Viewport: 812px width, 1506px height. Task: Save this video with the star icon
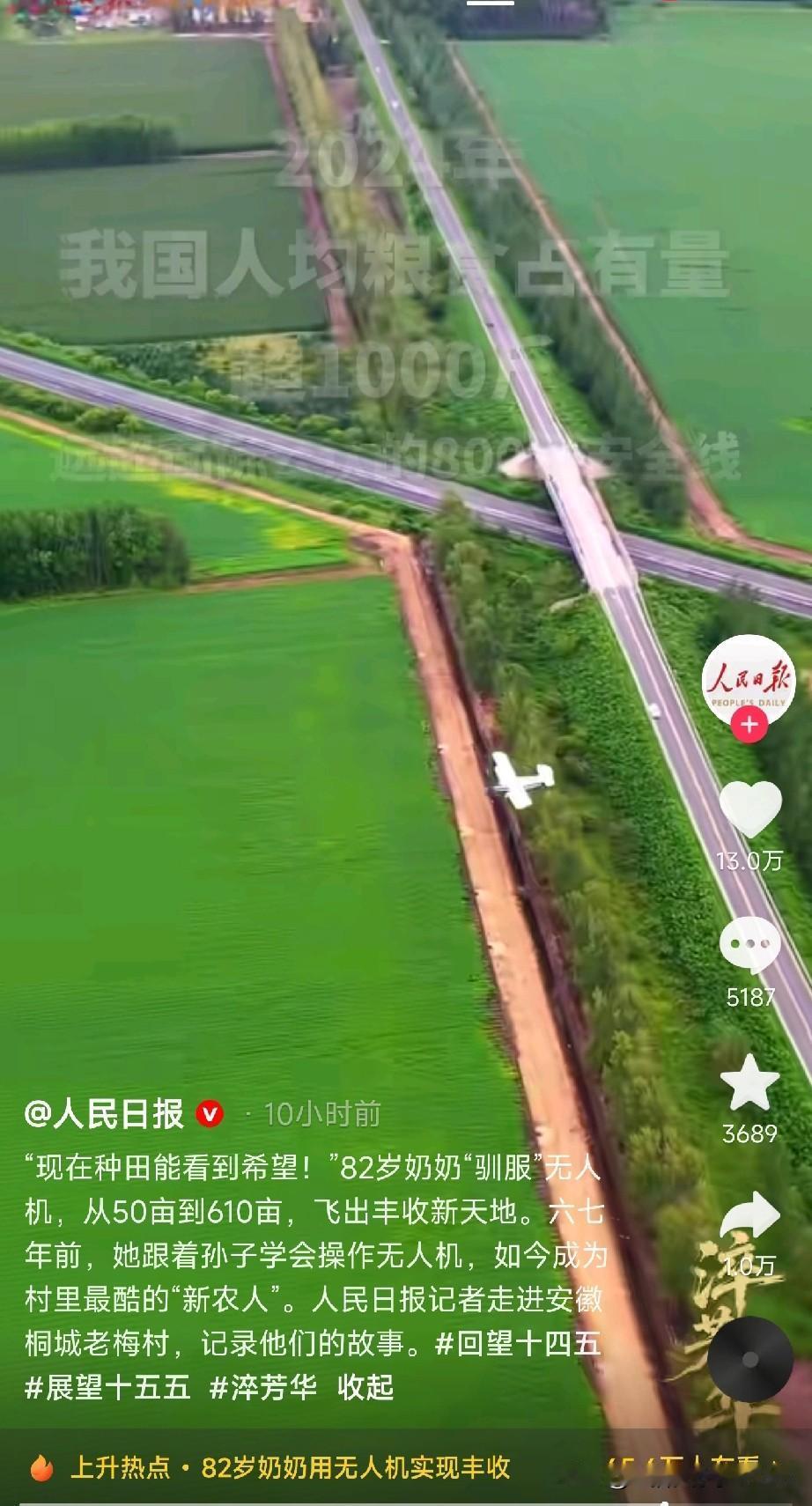click(749, 1083)
